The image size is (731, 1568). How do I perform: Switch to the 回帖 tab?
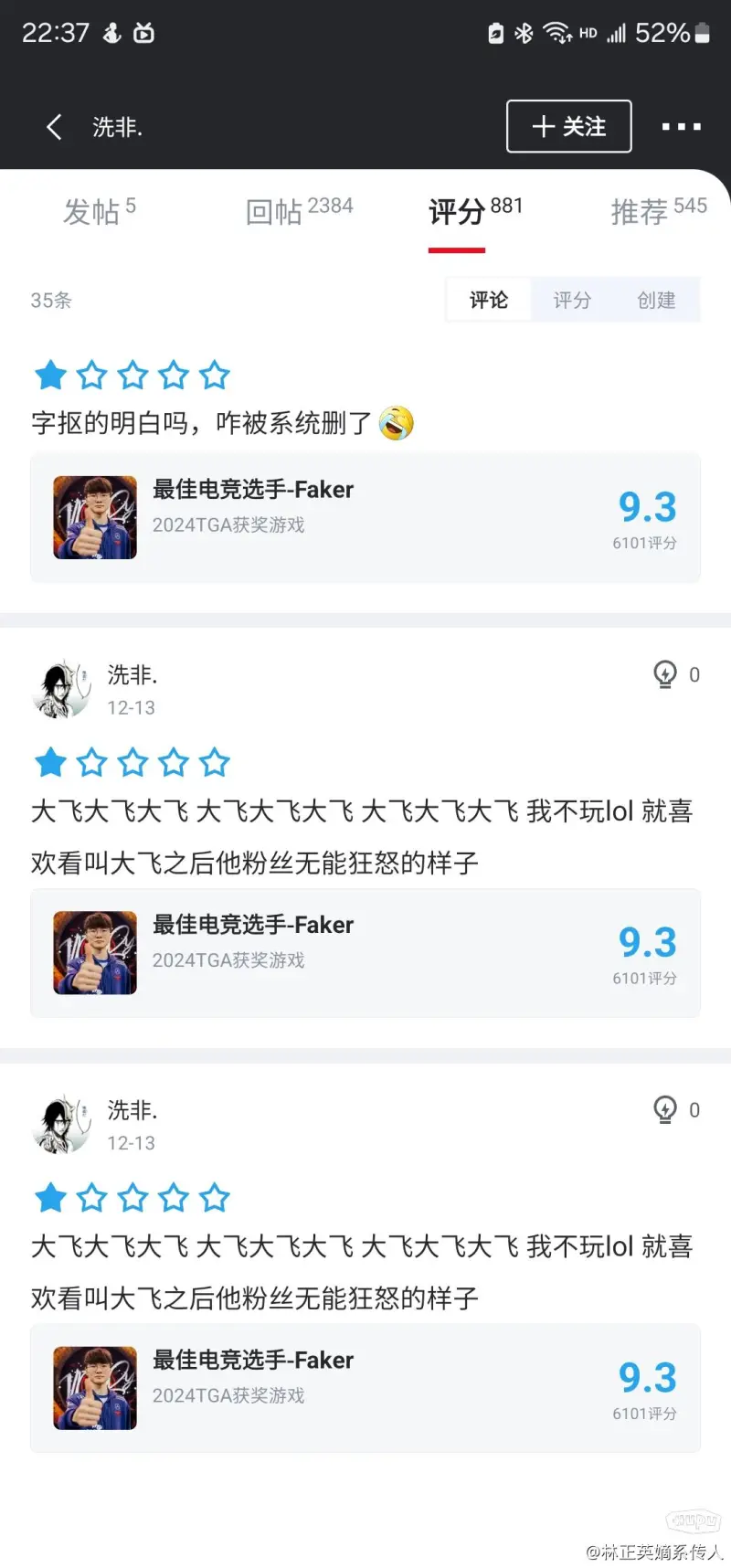click(298, 211)
